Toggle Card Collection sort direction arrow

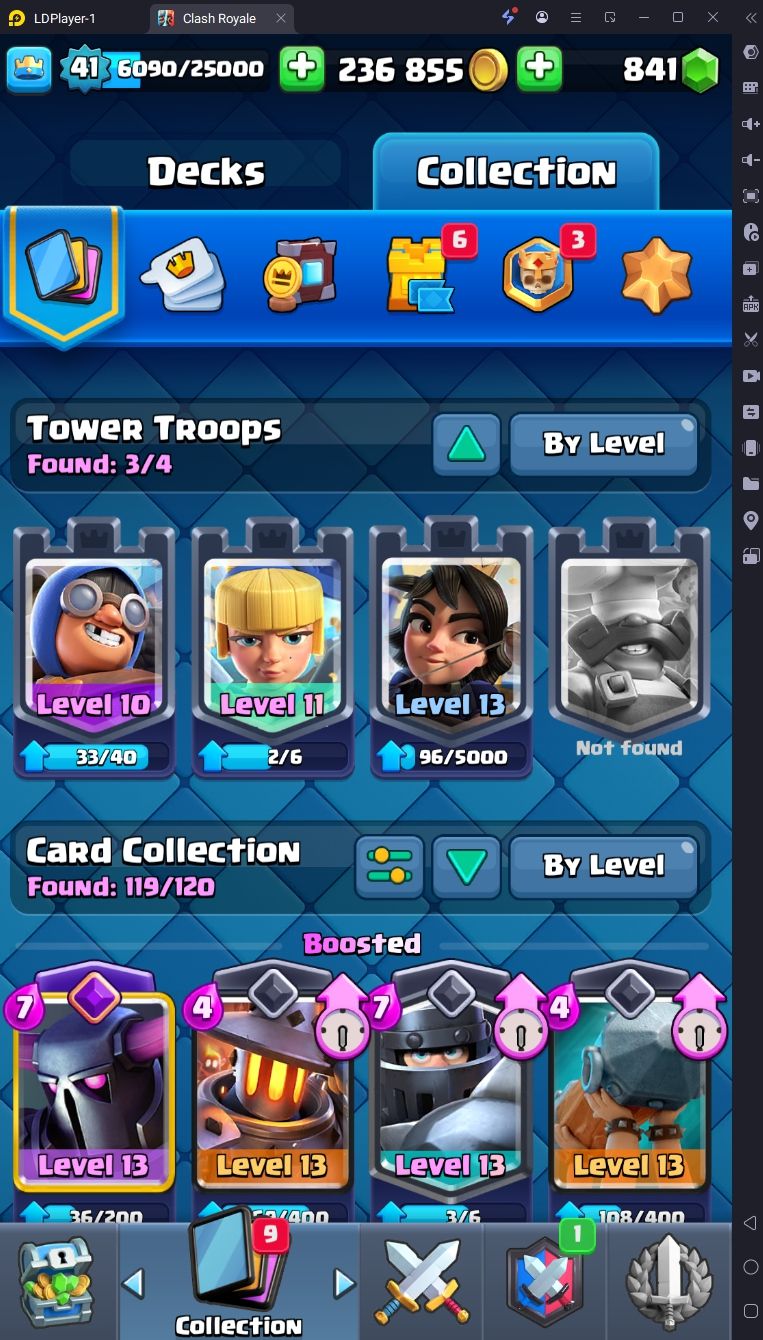click(x=466, y=865)
